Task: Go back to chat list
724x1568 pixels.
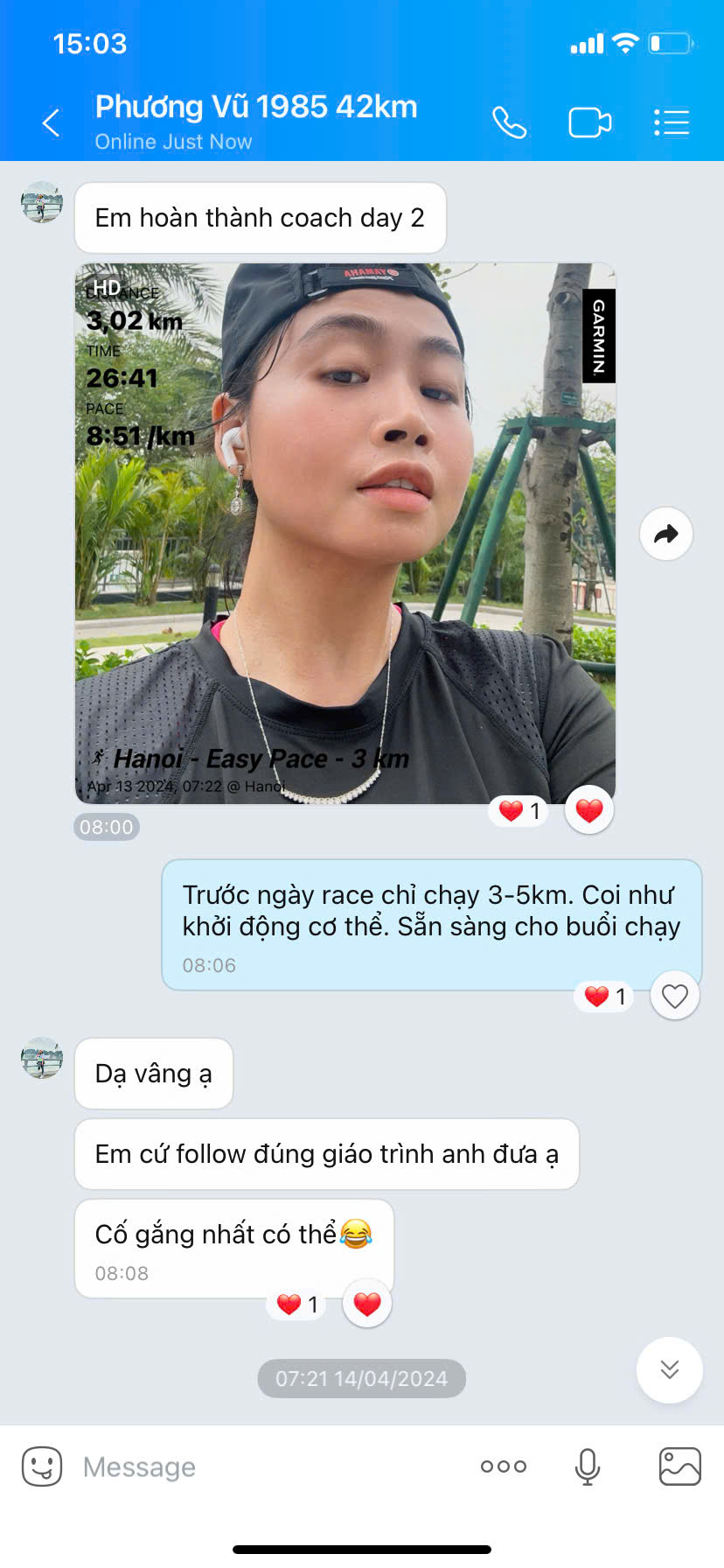Action: pyautogui.click(x=50, y=122)
